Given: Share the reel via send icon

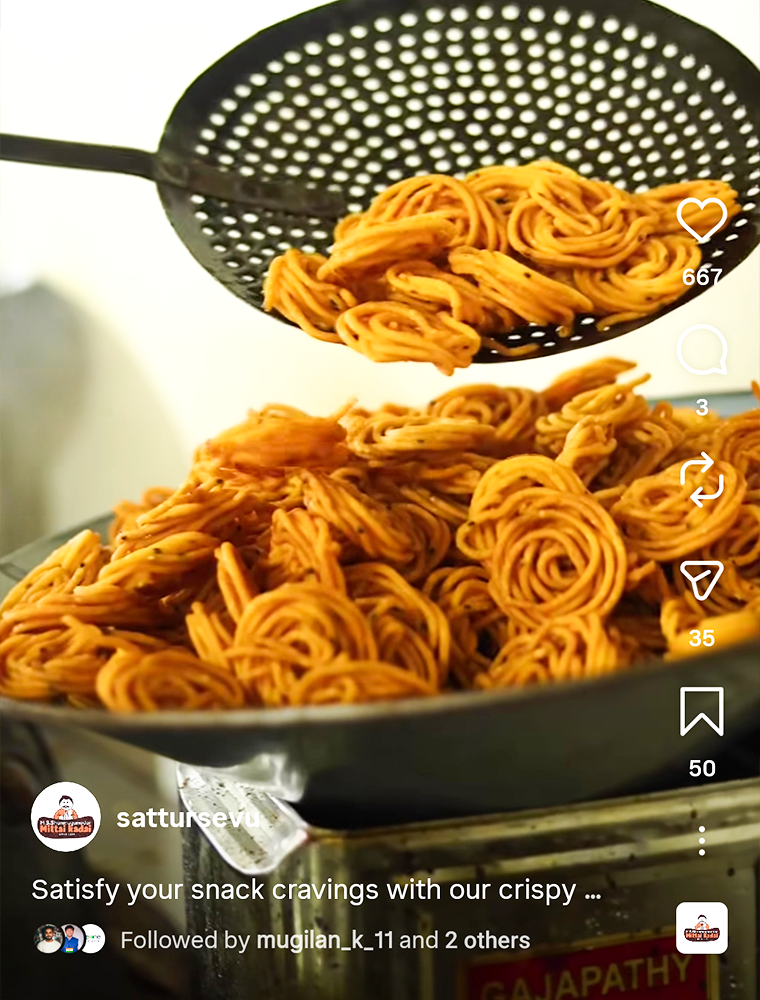Looking at the screenshot, I should (x=702, y=580).
